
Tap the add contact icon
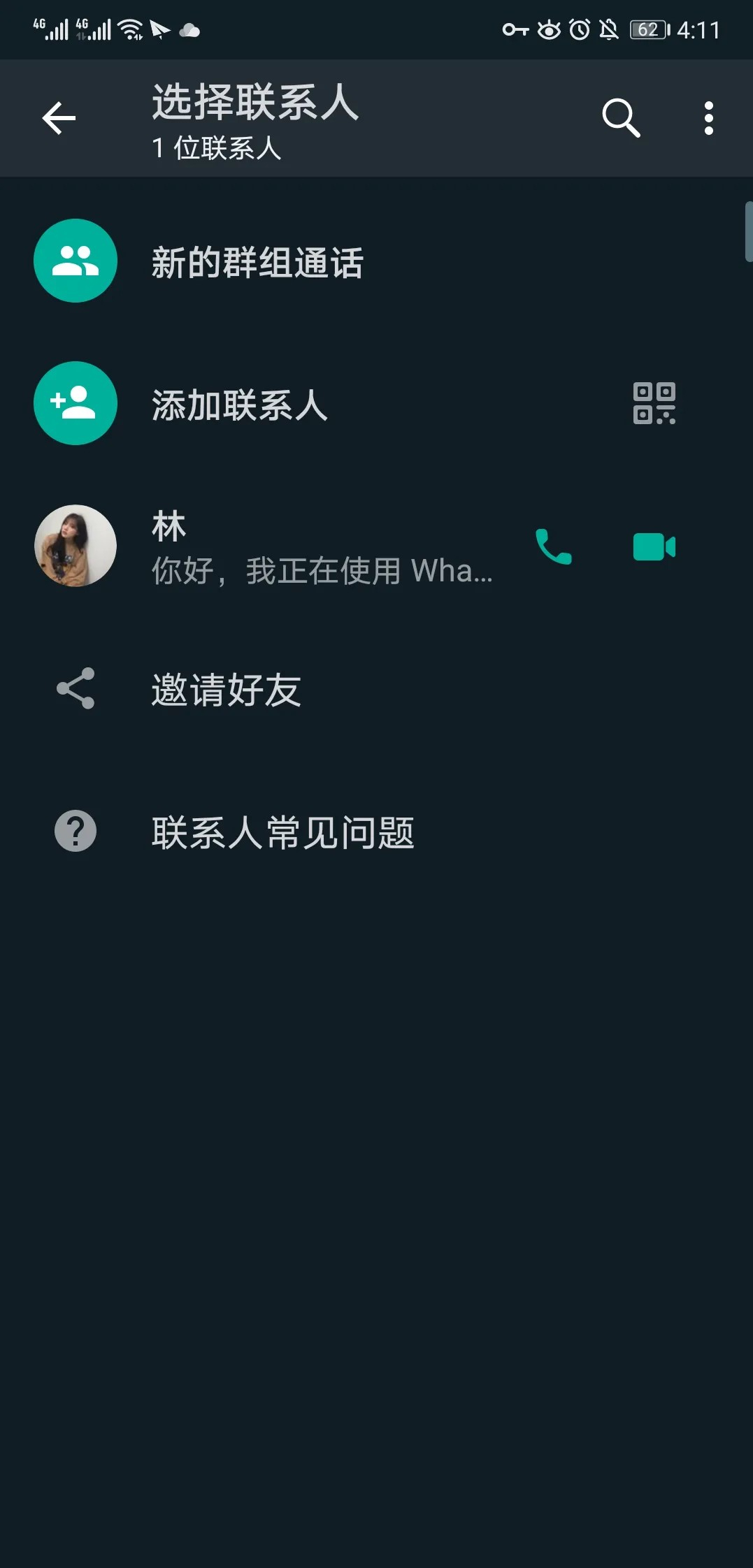pyautogui.click(x=75, y=403)
